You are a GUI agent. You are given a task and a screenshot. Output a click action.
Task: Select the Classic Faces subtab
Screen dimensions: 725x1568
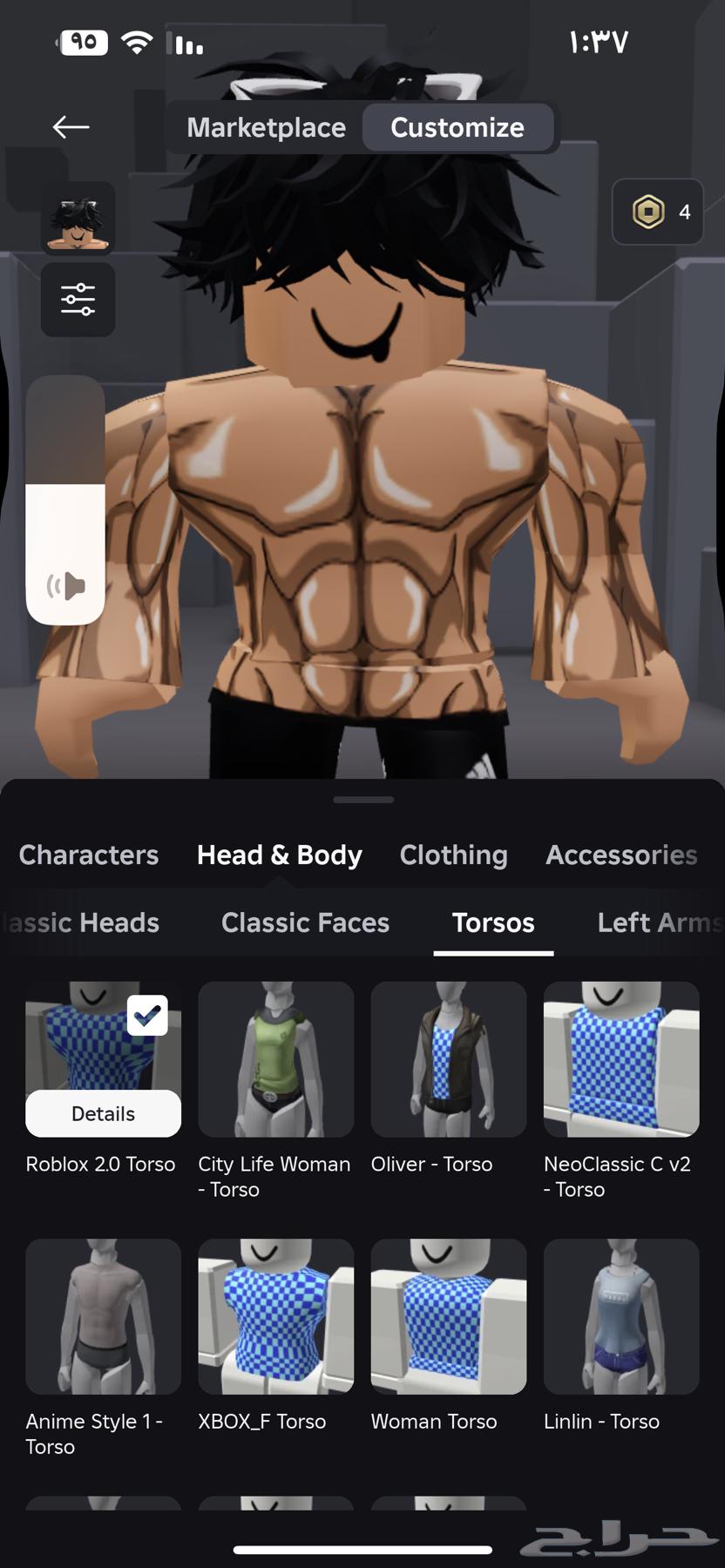point(305,923)
